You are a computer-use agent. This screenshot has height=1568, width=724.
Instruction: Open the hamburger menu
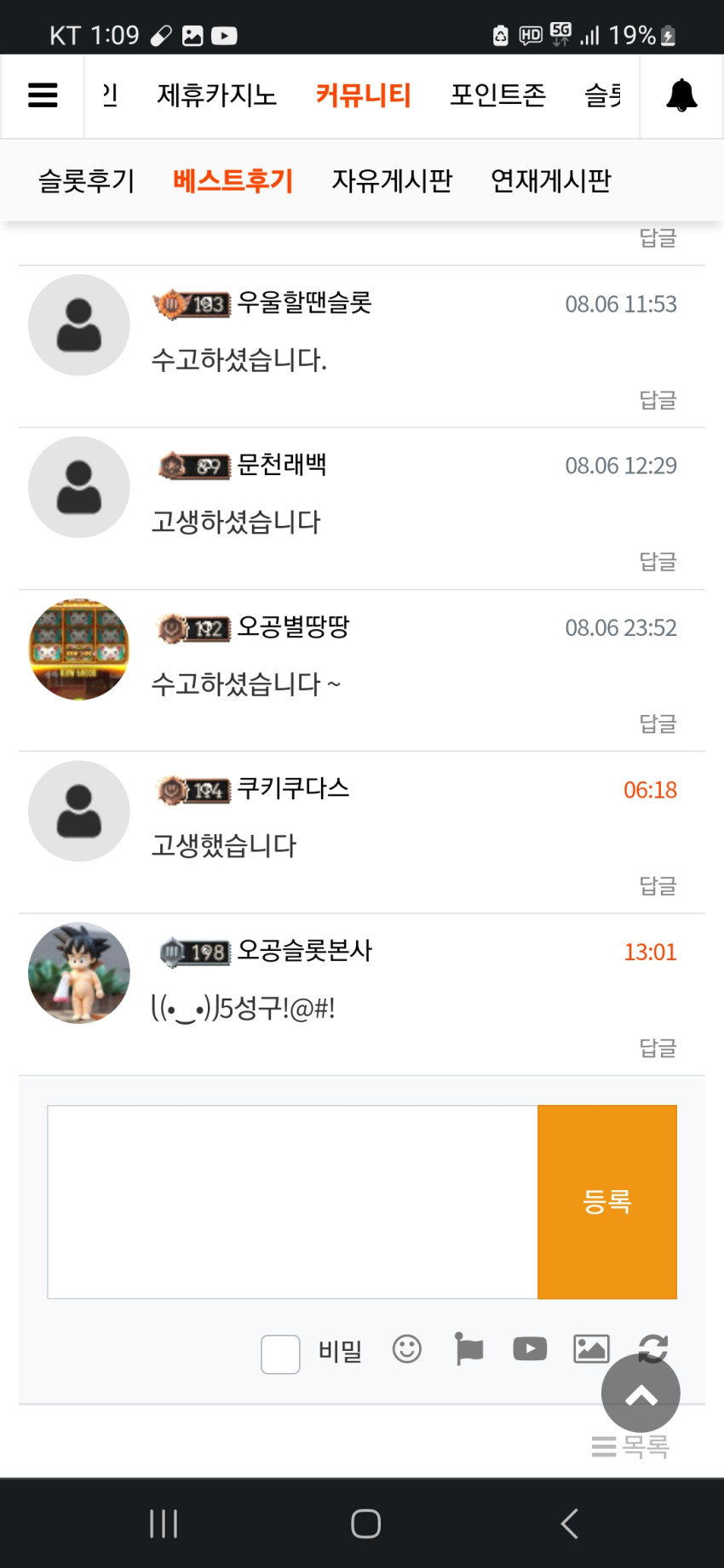click(43, 95)
